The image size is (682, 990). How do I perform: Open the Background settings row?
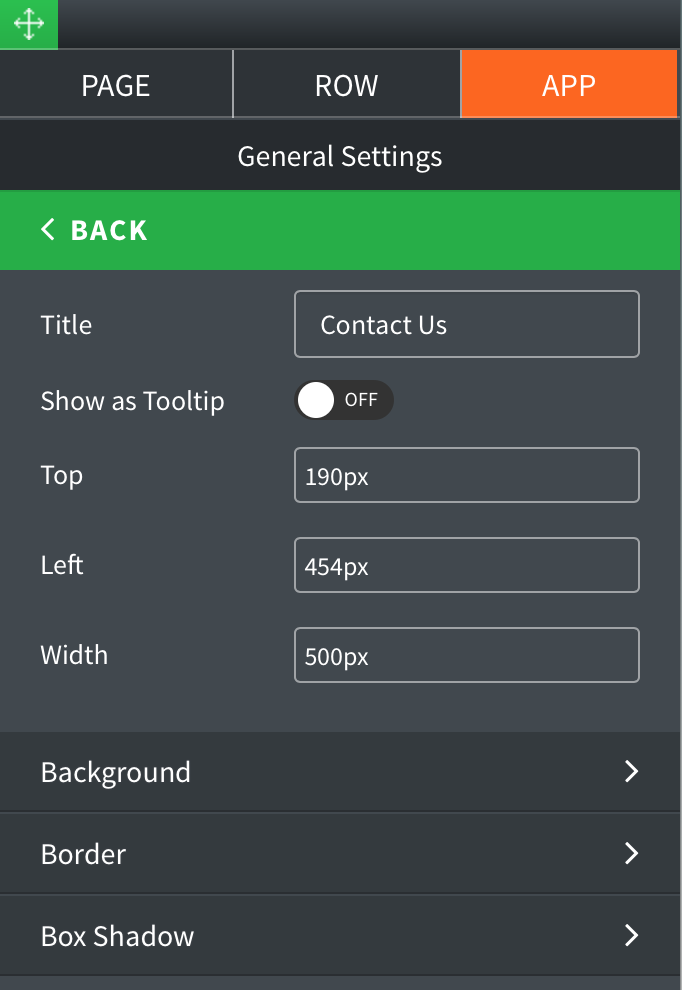point(340,772)
